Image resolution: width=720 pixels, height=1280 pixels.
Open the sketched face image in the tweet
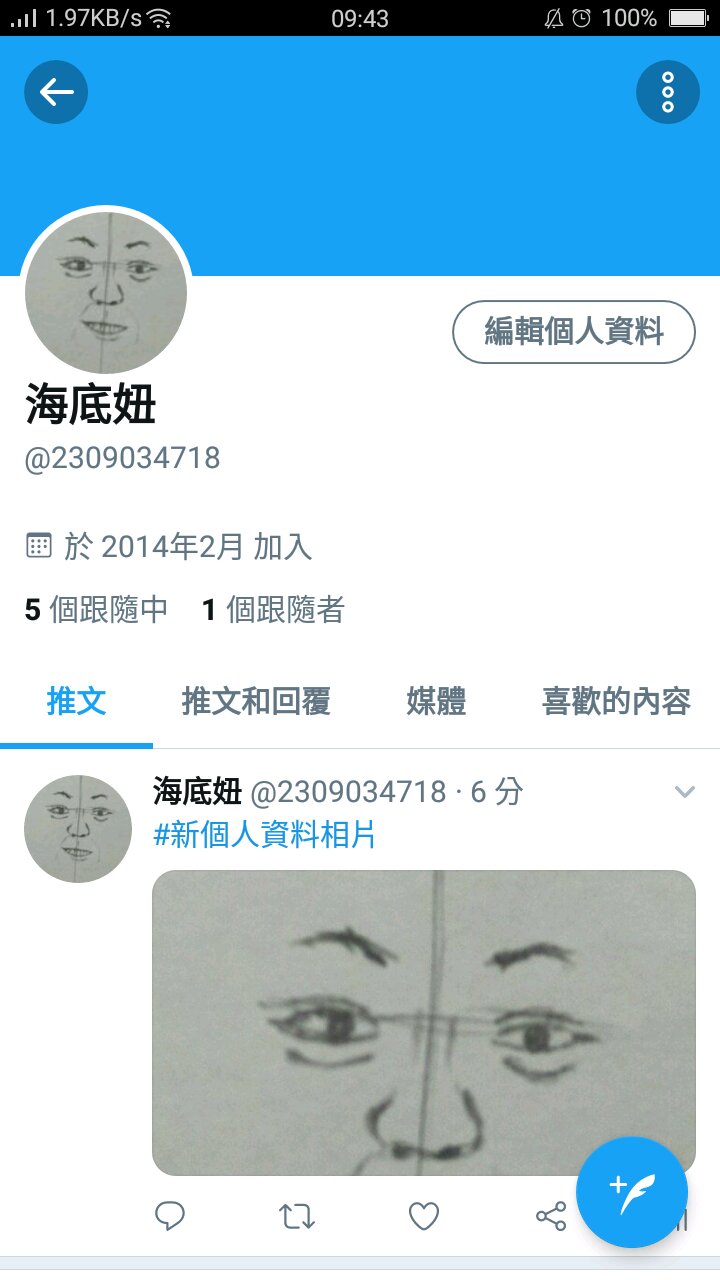tap(424, 1023)
